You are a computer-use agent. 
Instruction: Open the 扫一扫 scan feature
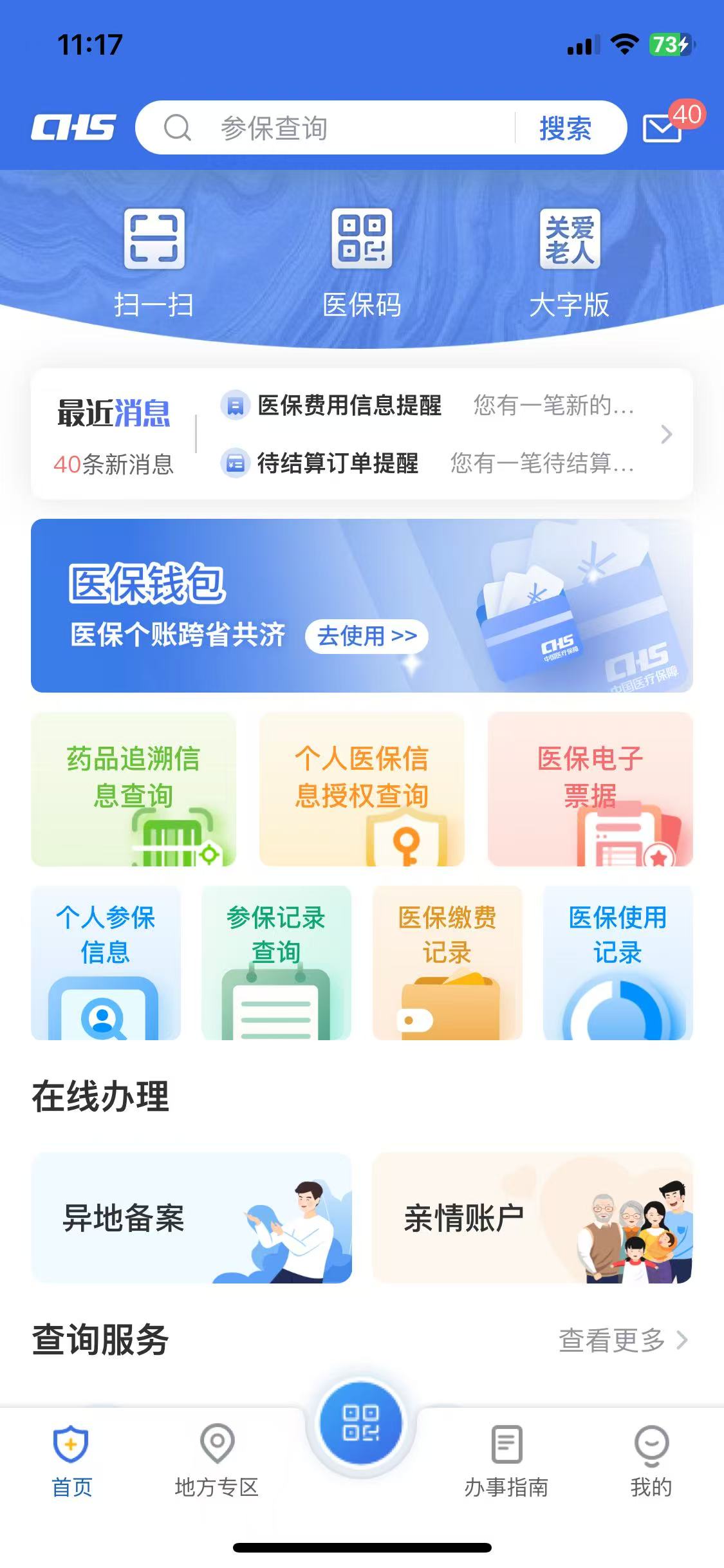pos(153,257)
